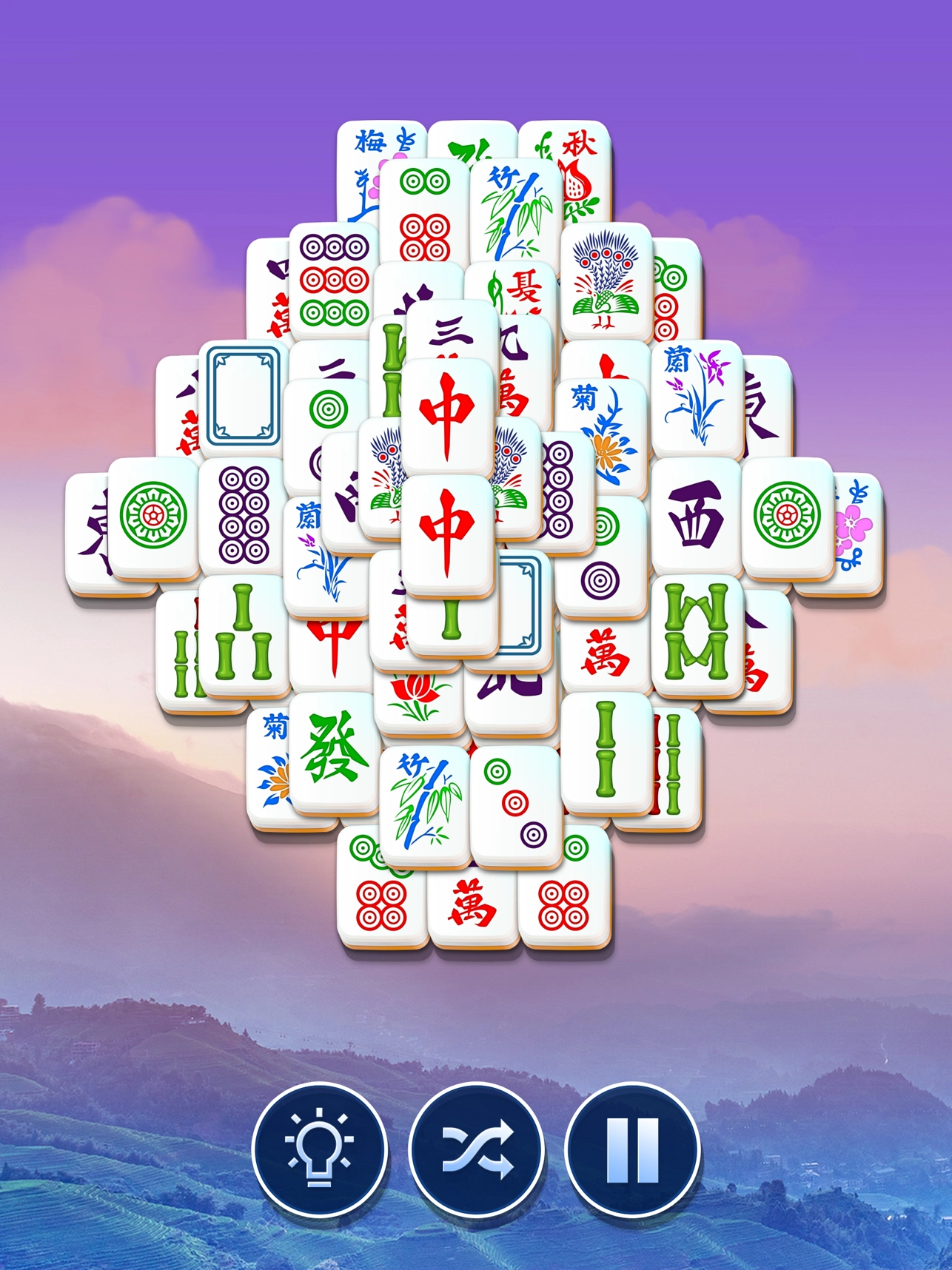Click the shuffle tiles button
Viewport: 952px width, 1270px height.
click(x=477, y=1162)
